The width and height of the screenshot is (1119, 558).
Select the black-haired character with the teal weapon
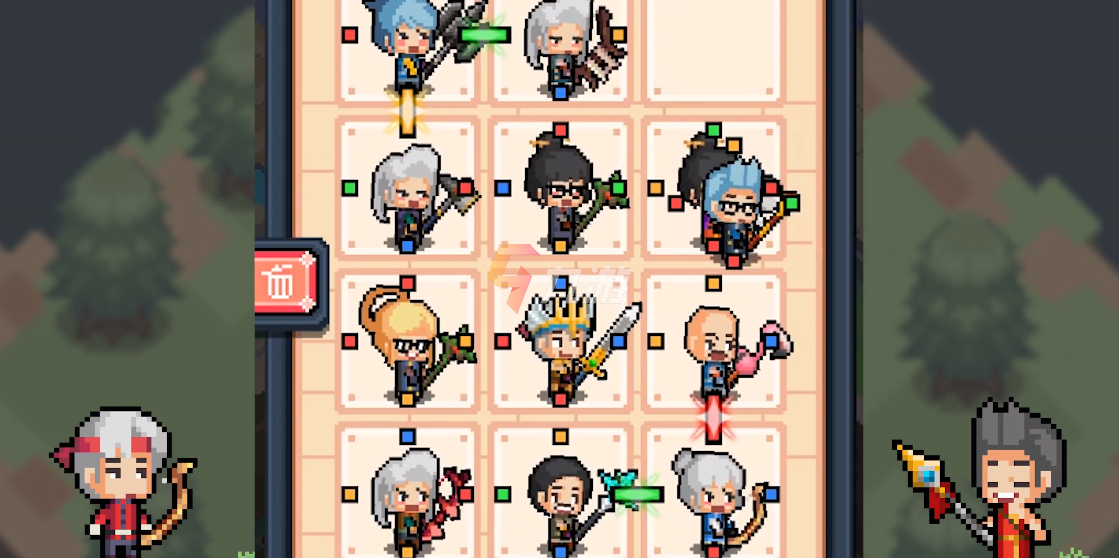pyautogui.click(x=560, y=497)
